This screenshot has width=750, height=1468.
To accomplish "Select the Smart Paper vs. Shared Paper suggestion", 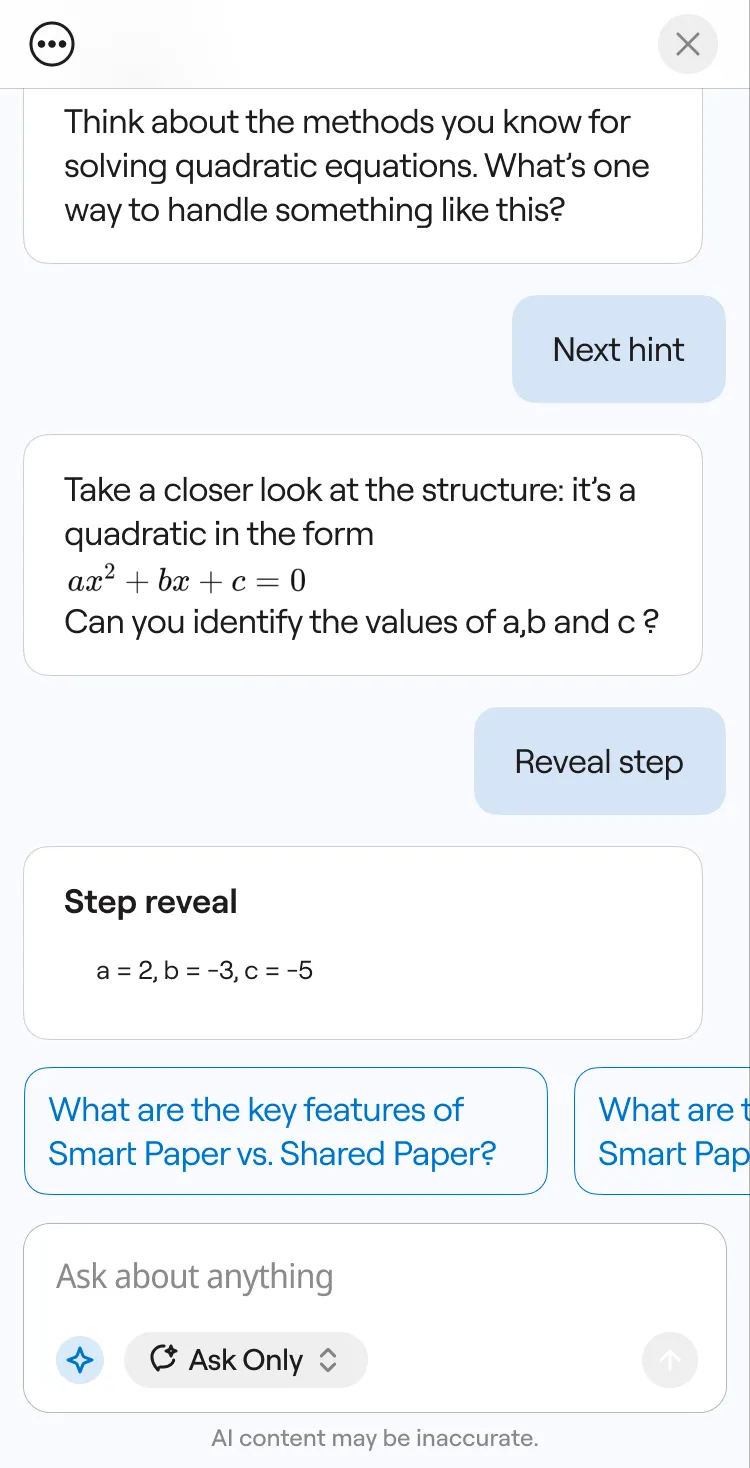I will 286,1130.
